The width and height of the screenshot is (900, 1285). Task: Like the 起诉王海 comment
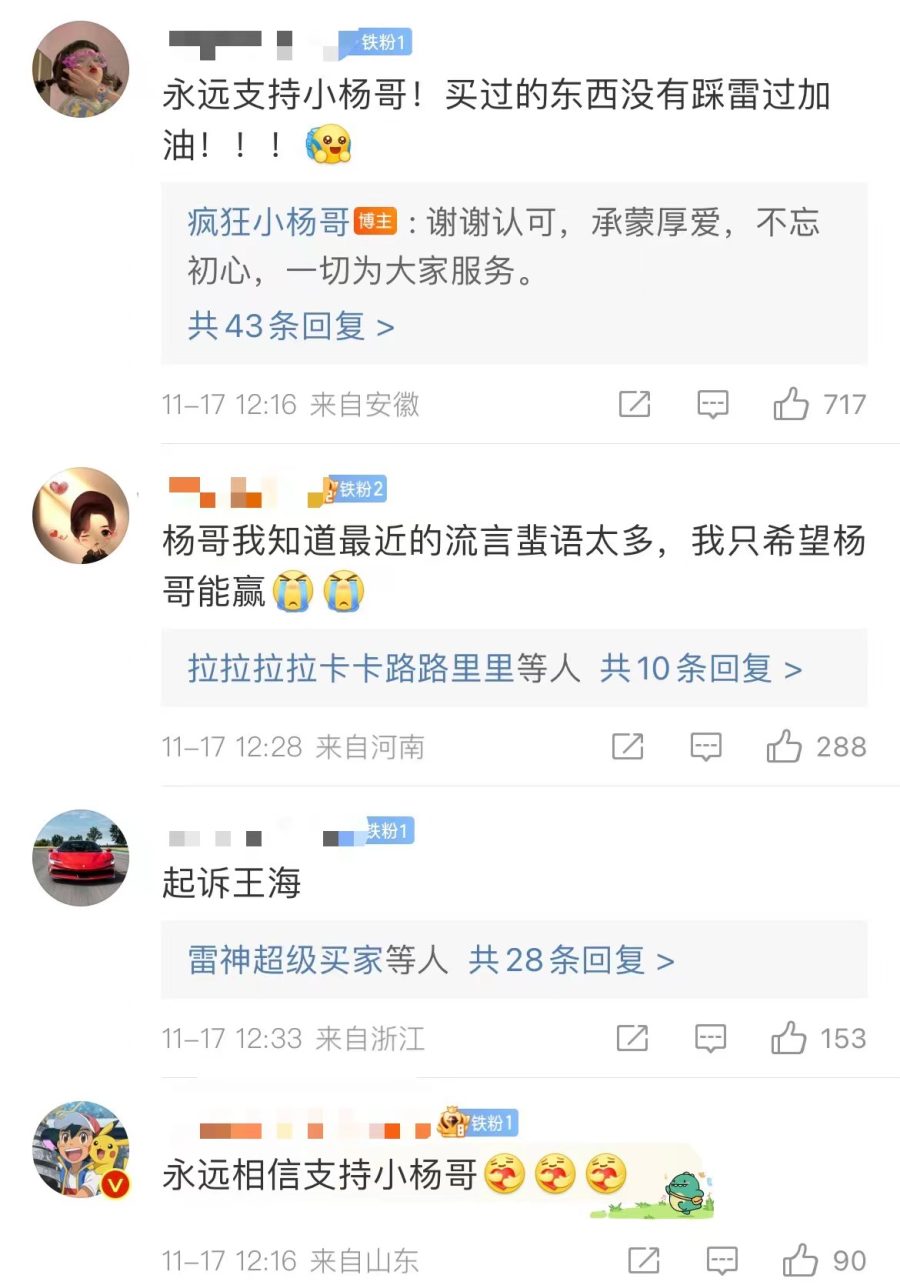pyautogui.click(x=789, y=1038)
